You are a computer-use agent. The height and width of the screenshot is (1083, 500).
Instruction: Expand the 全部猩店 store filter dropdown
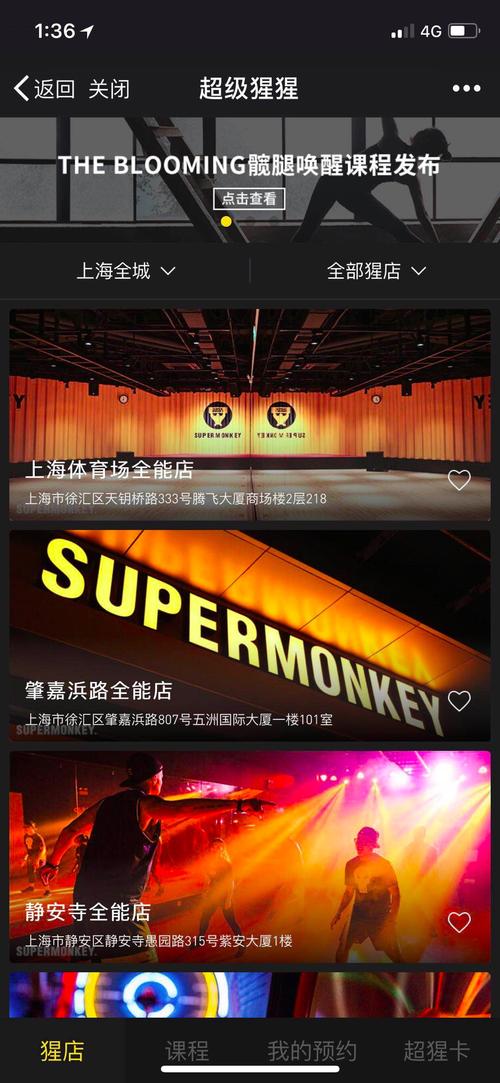(x=376, y=271)
